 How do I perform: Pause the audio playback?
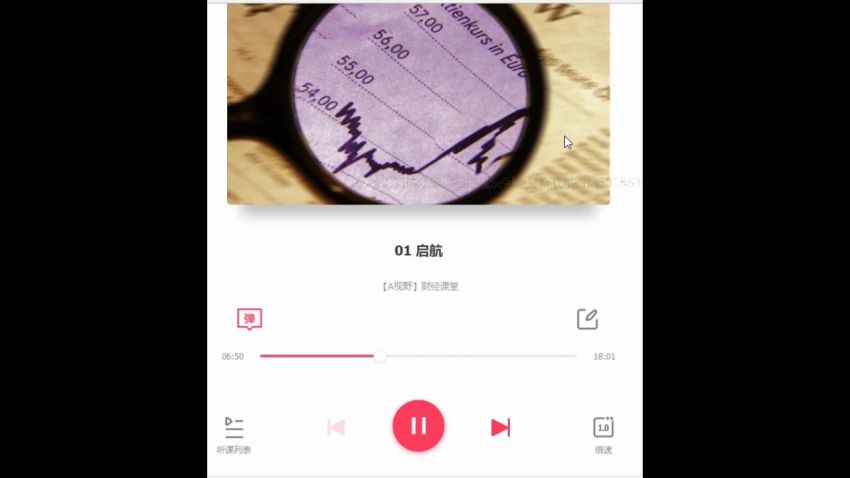point(418,426)
